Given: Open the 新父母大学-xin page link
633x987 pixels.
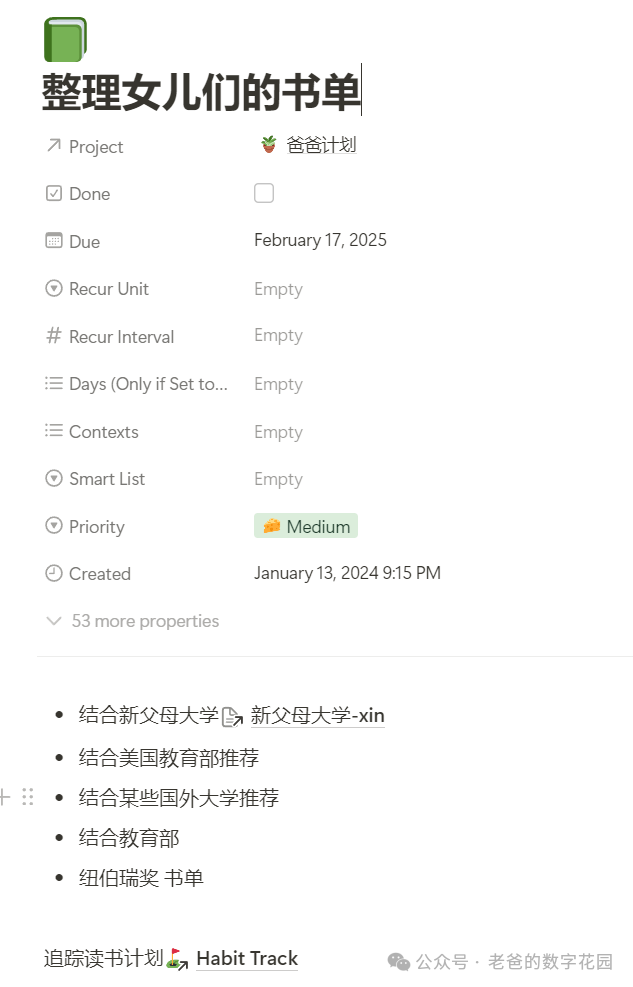Looking at the screenshot, I should (x=317, y=716).
